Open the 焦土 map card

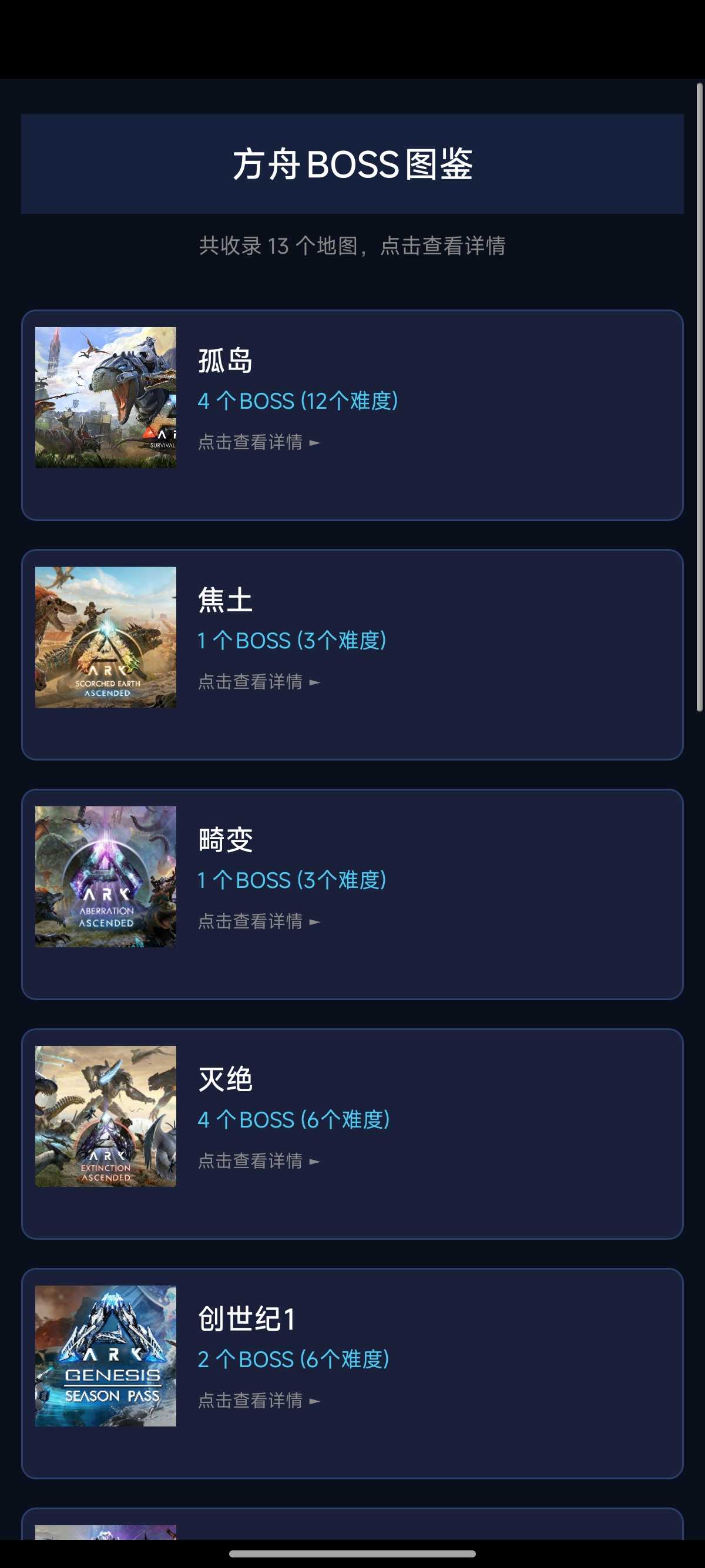(x=352, y=654)
